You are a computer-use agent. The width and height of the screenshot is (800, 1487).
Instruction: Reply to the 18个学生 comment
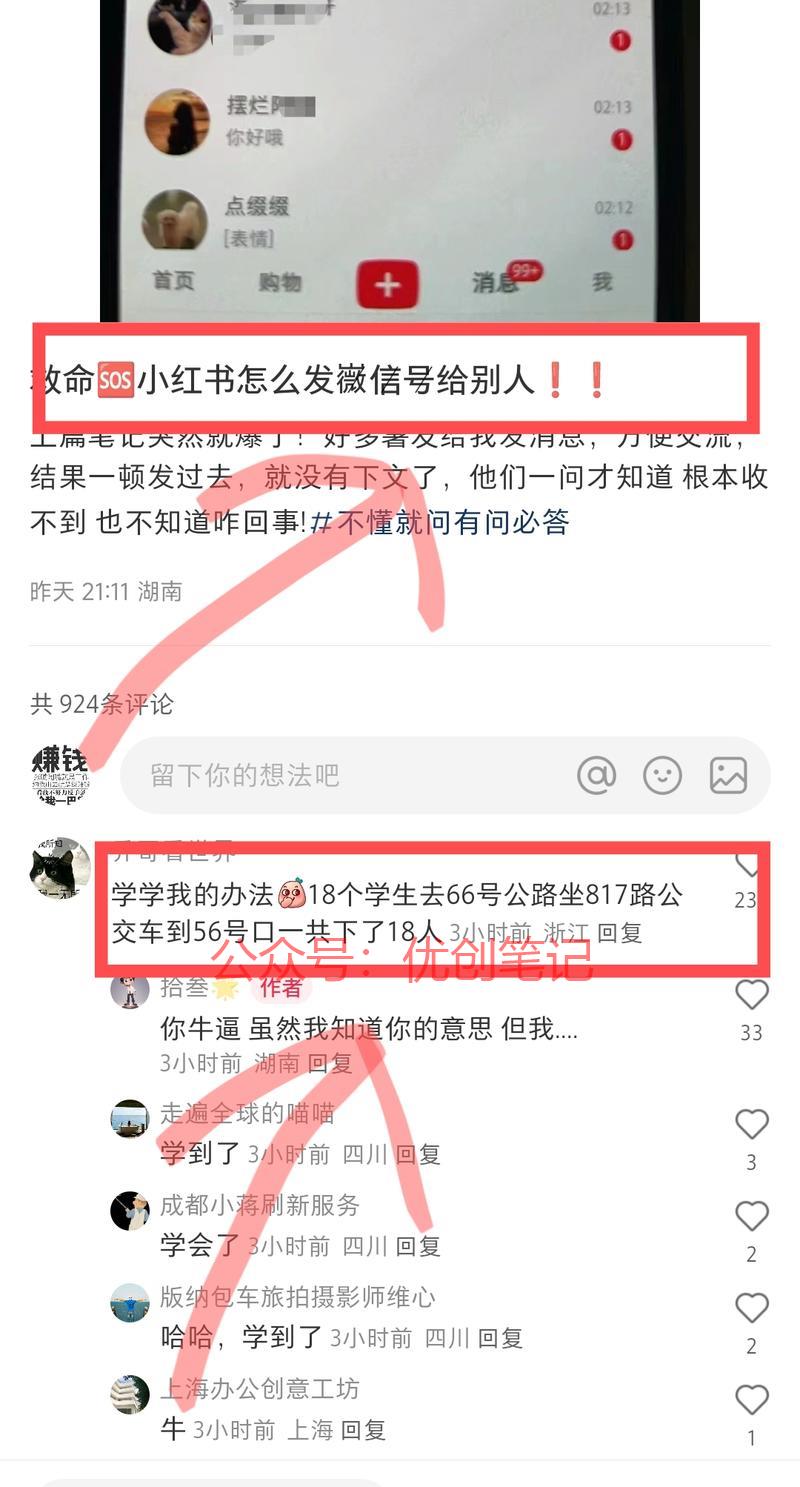coord(620,933)
